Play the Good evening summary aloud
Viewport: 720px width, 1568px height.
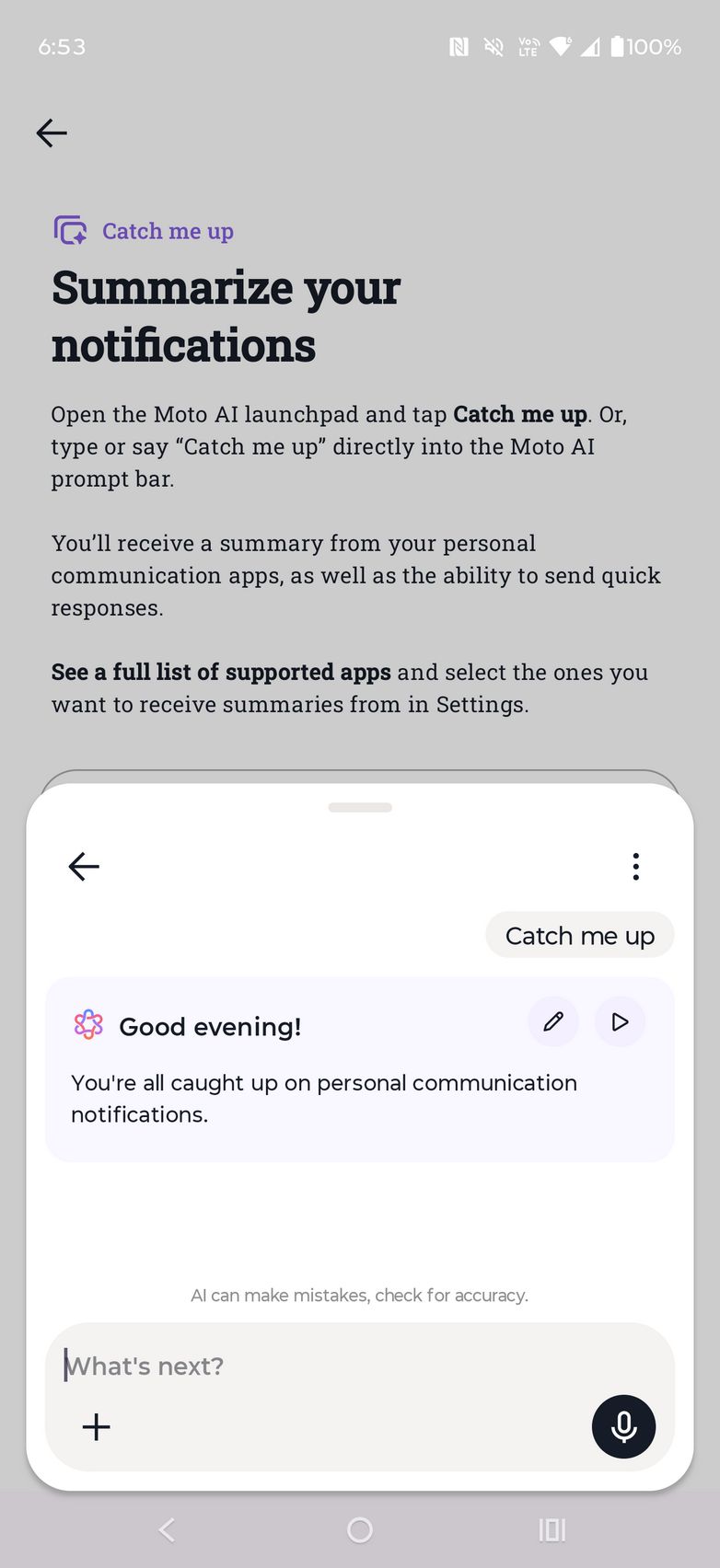[620, 1021]
